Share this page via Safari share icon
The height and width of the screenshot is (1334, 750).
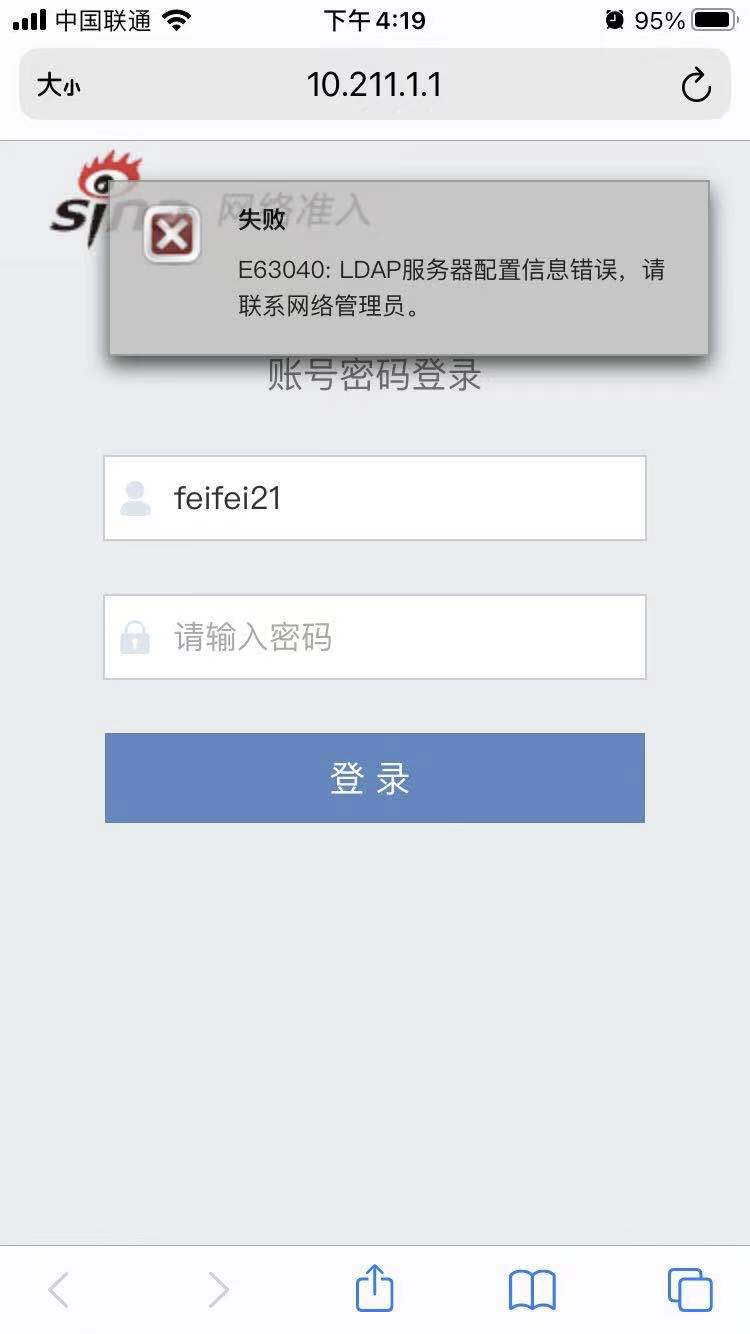click(375, 1288)
